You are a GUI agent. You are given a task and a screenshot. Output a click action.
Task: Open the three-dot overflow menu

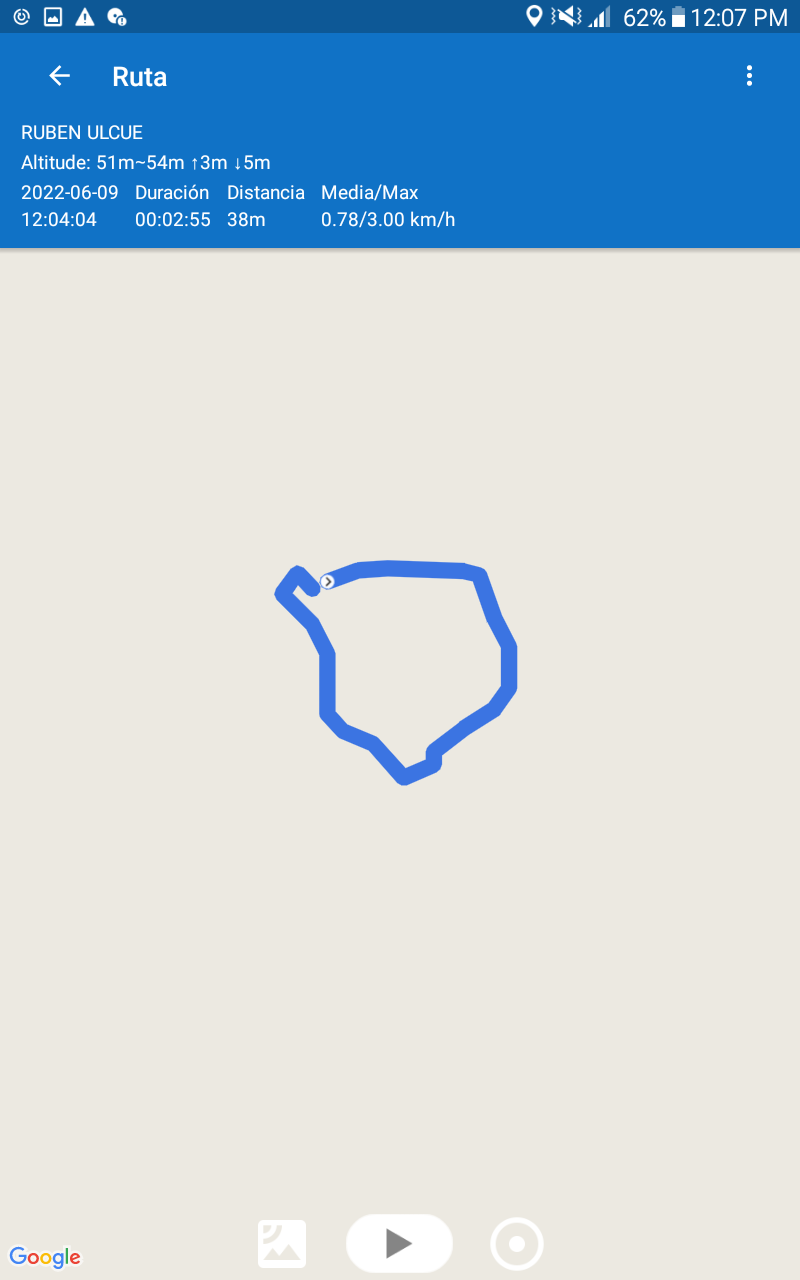[749, 76]
